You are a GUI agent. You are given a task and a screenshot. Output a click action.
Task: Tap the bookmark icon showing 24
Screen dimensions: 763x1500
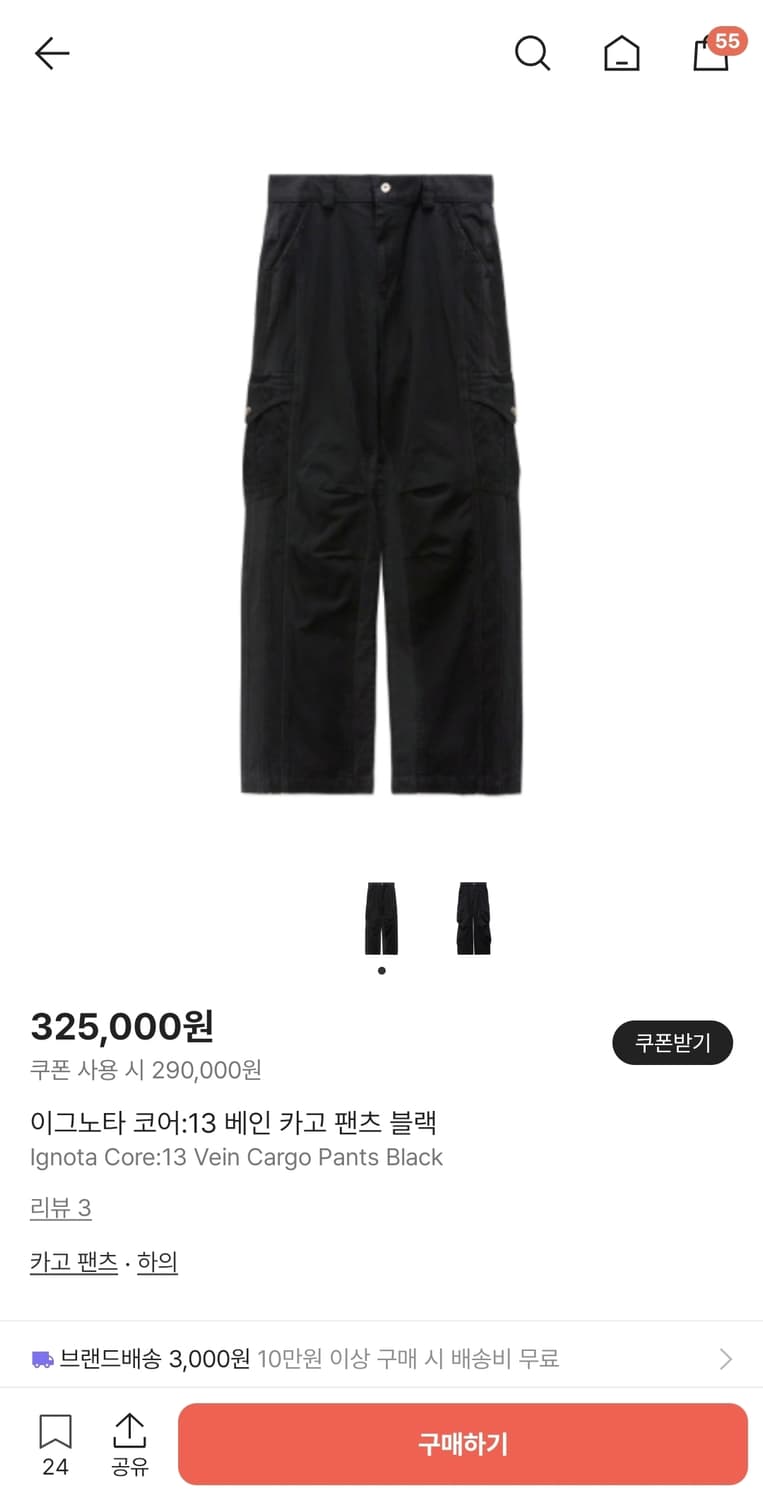tap(55, 1440)
